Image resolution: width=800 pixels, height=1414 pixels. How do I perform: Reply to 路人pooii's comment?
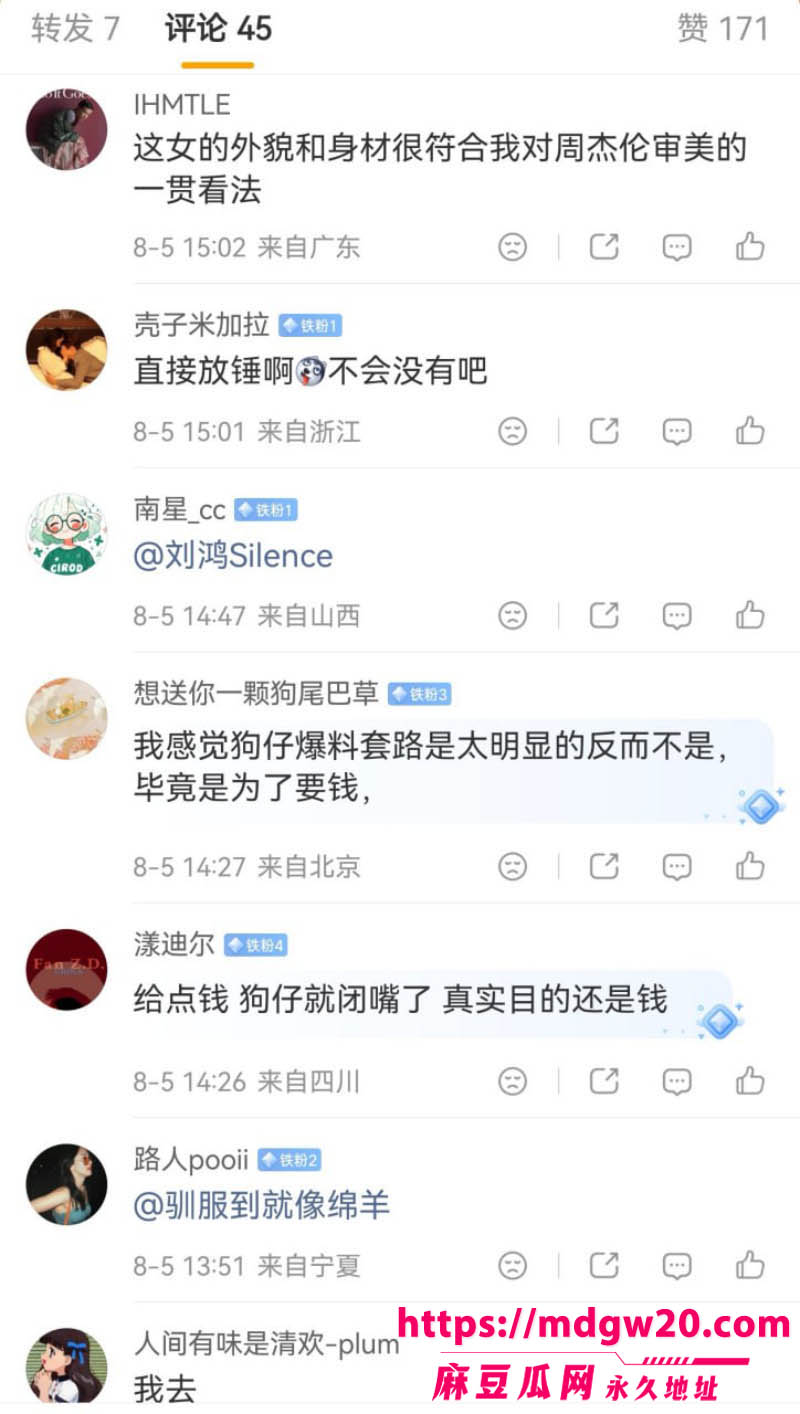click(x=677, y=1265)
